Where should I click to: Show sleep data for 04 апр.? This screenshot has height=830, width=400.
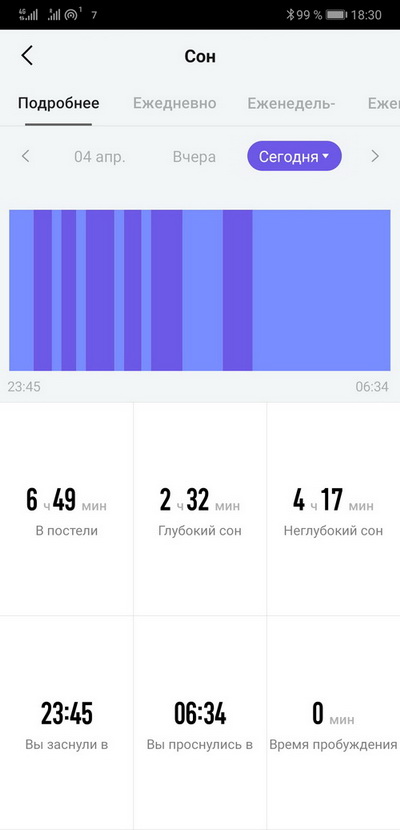pos(99,157)
